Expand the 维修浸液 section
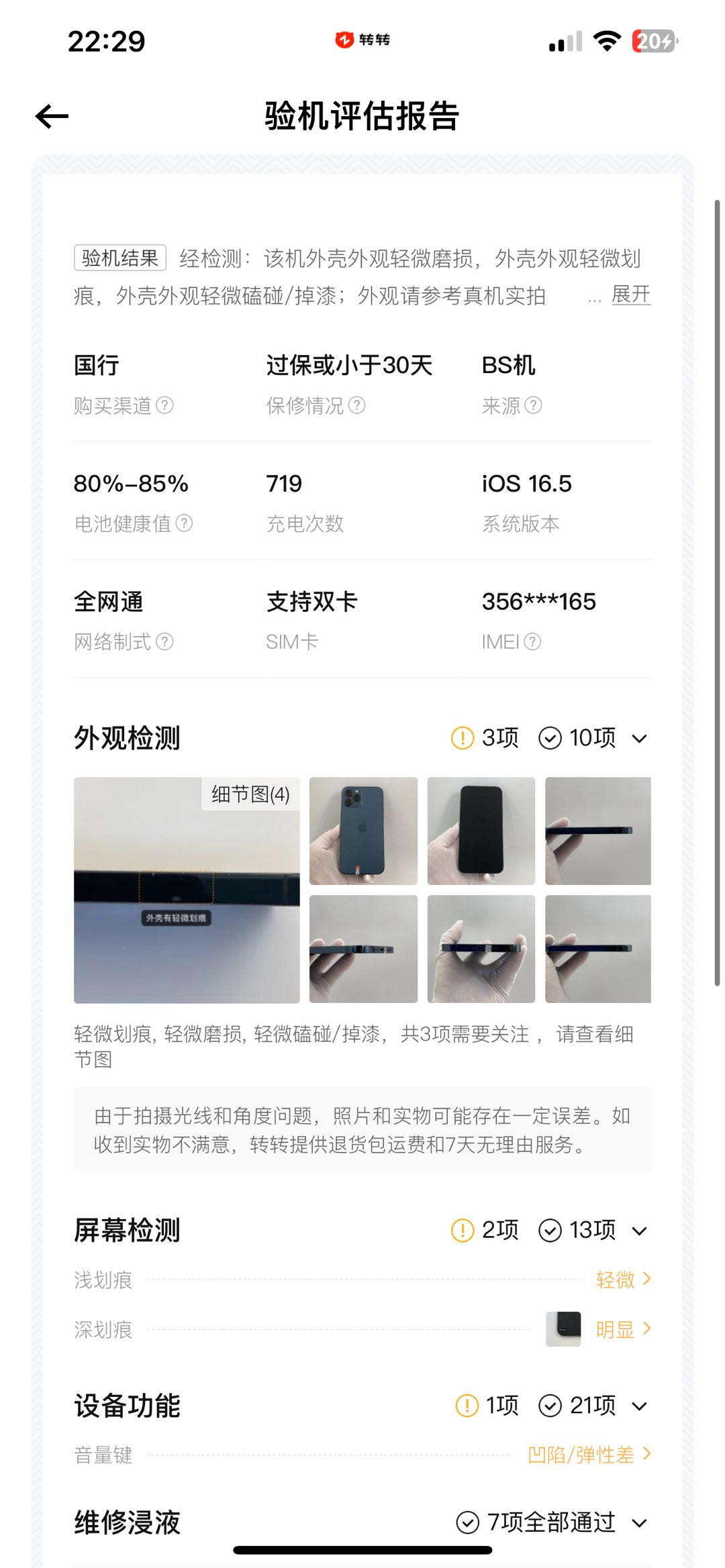This screenshot has height=1568, width=725. 640,1523
